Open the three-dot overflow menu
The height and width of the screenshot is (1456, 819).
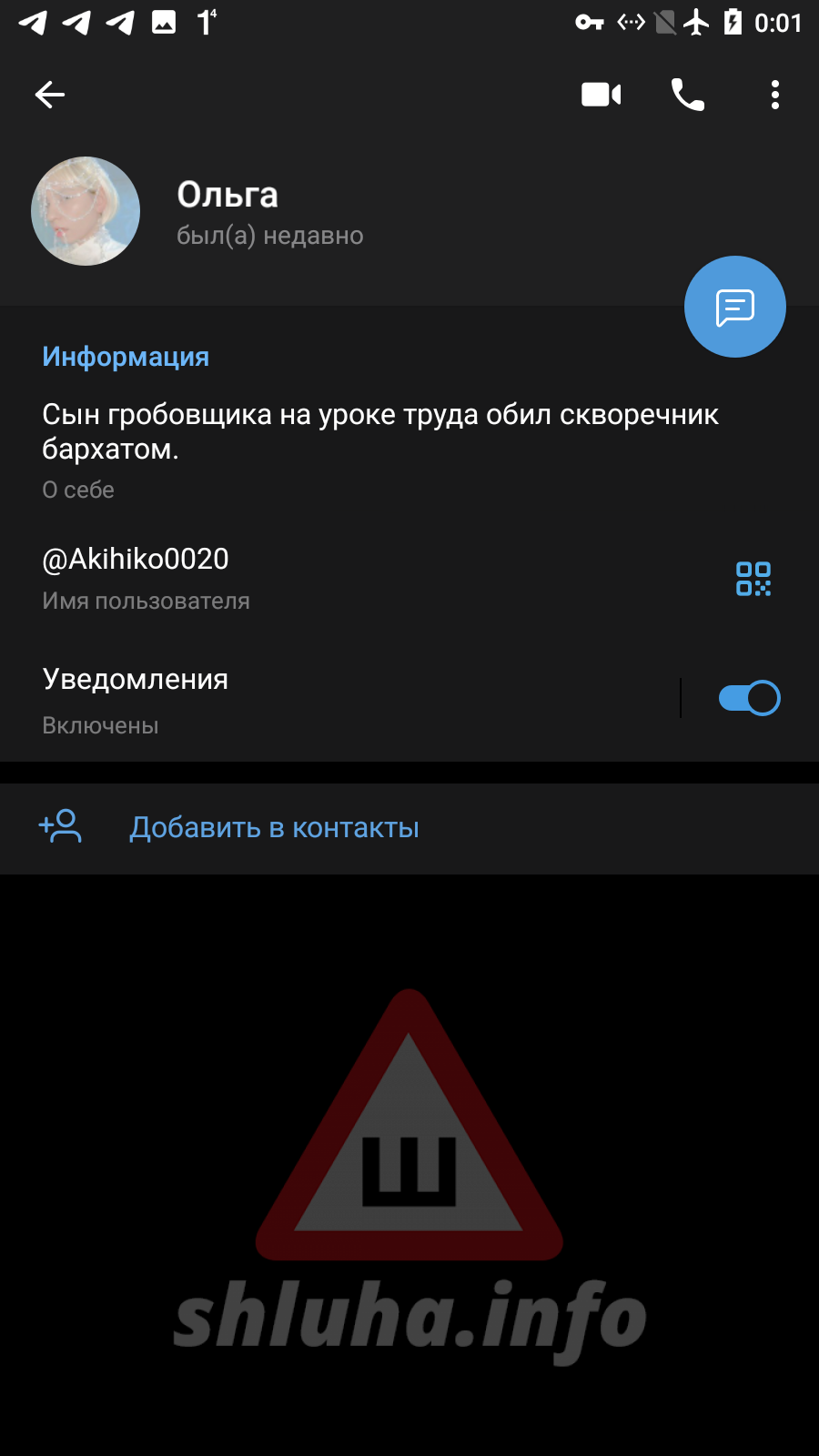(774, 95)
